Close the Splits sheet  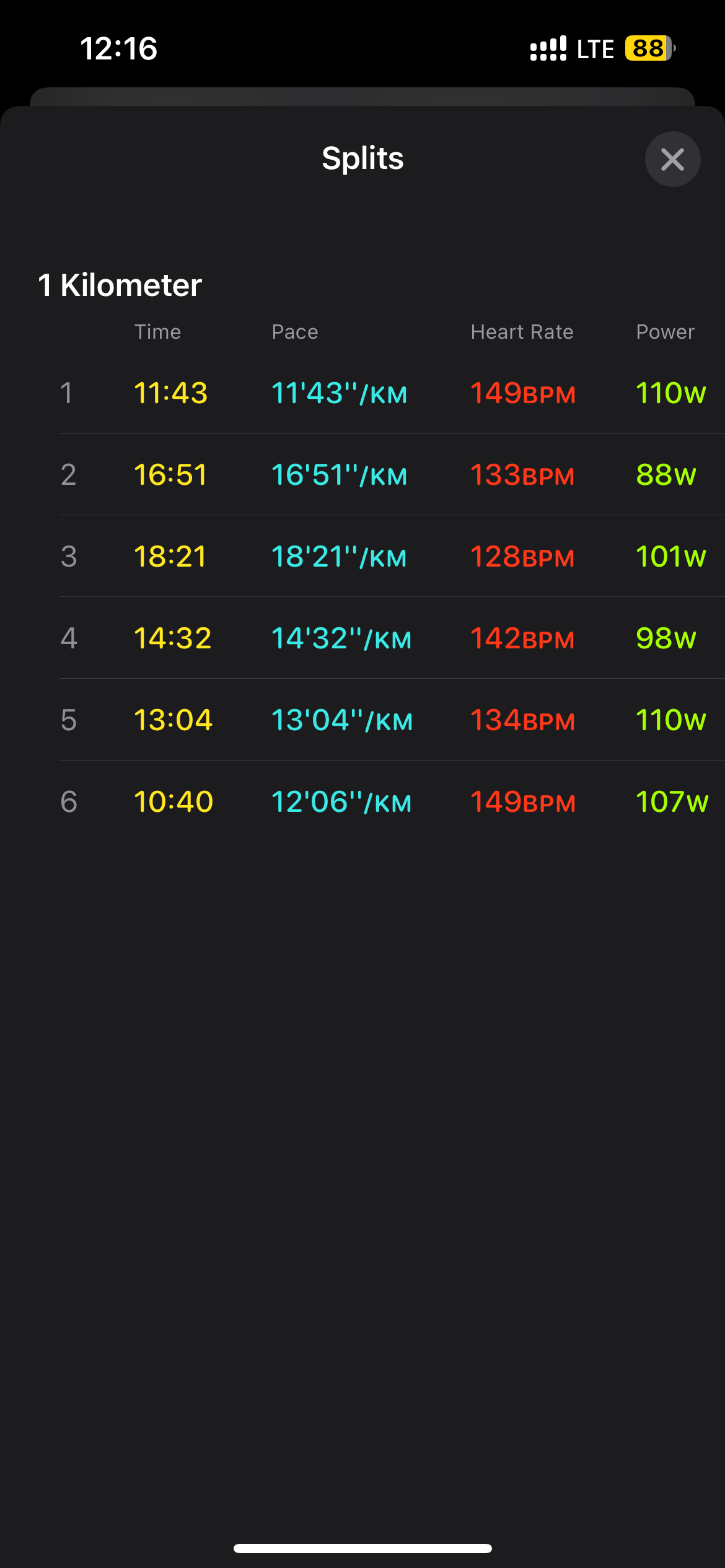[672, 159]
